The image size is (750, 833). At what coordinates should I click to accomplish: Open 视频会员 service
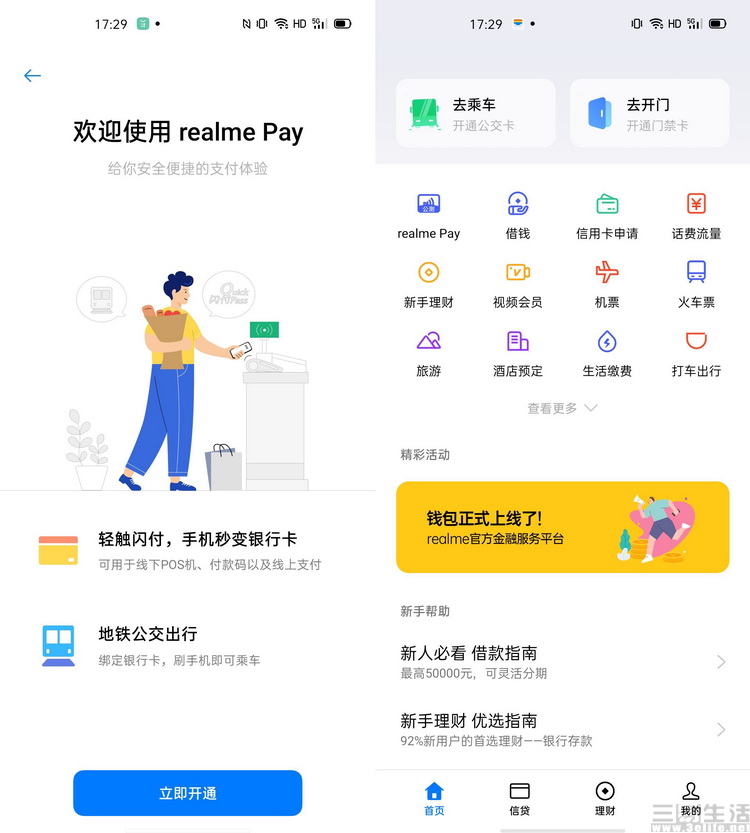click(x=518, y=284)
